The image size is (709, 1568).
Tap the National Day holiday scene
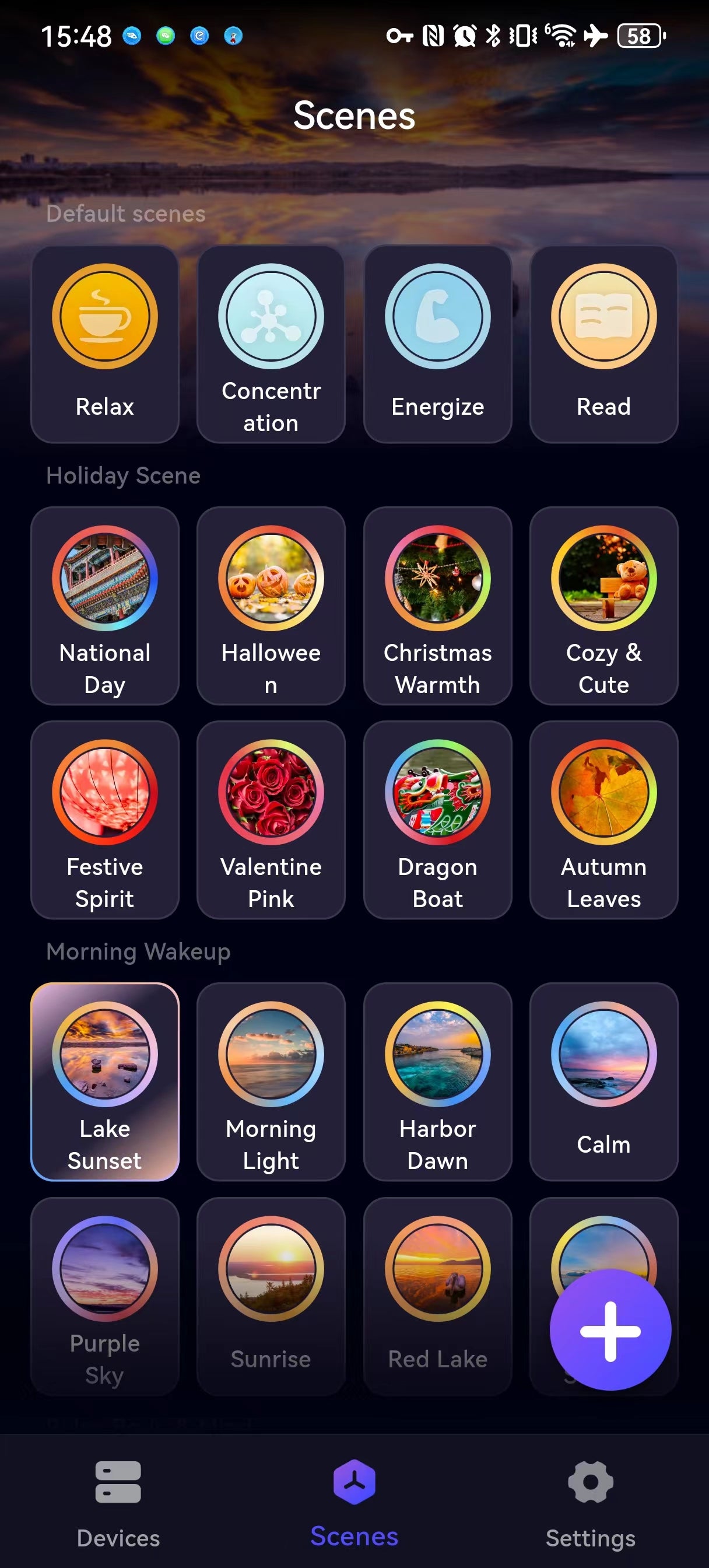(105, 605)
